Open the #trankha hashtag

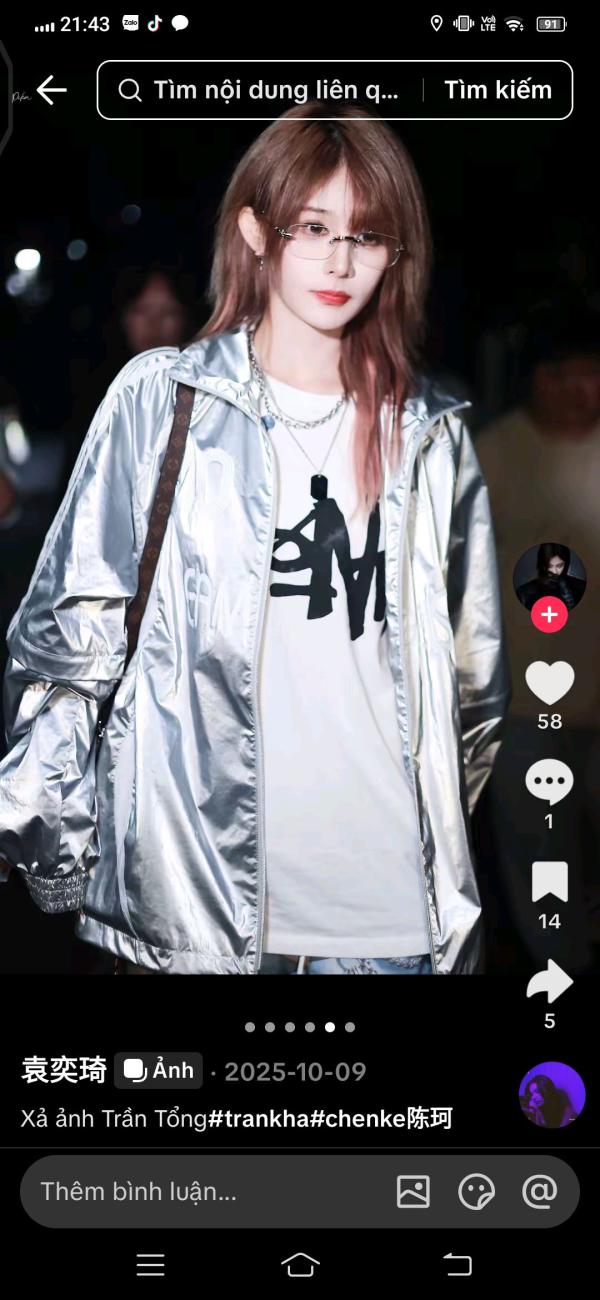(258, 1119)
